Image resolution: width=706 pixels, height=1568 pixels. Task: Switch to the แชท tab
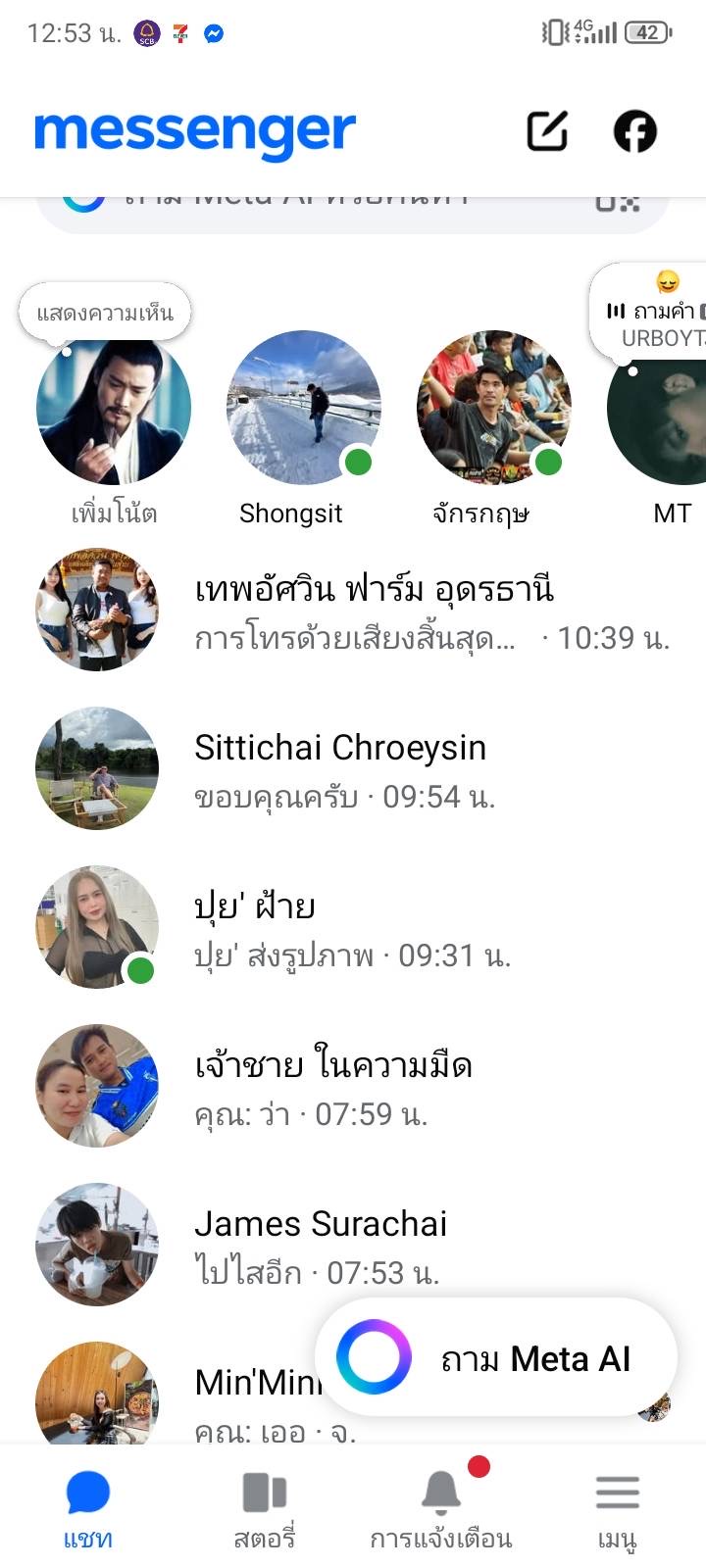pos(88,1509)
